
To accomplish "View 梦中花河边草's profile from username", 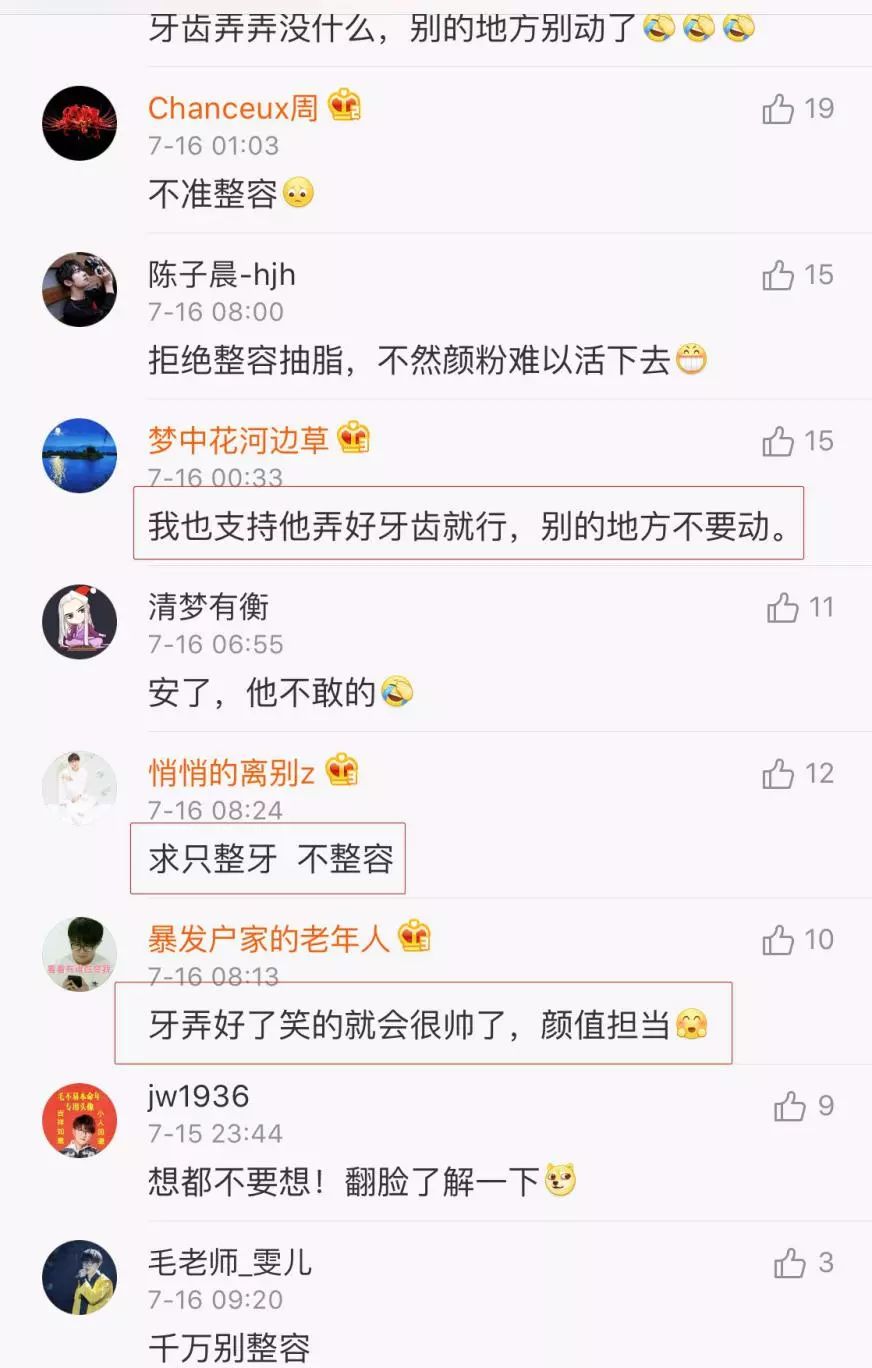I will [238, 440].
